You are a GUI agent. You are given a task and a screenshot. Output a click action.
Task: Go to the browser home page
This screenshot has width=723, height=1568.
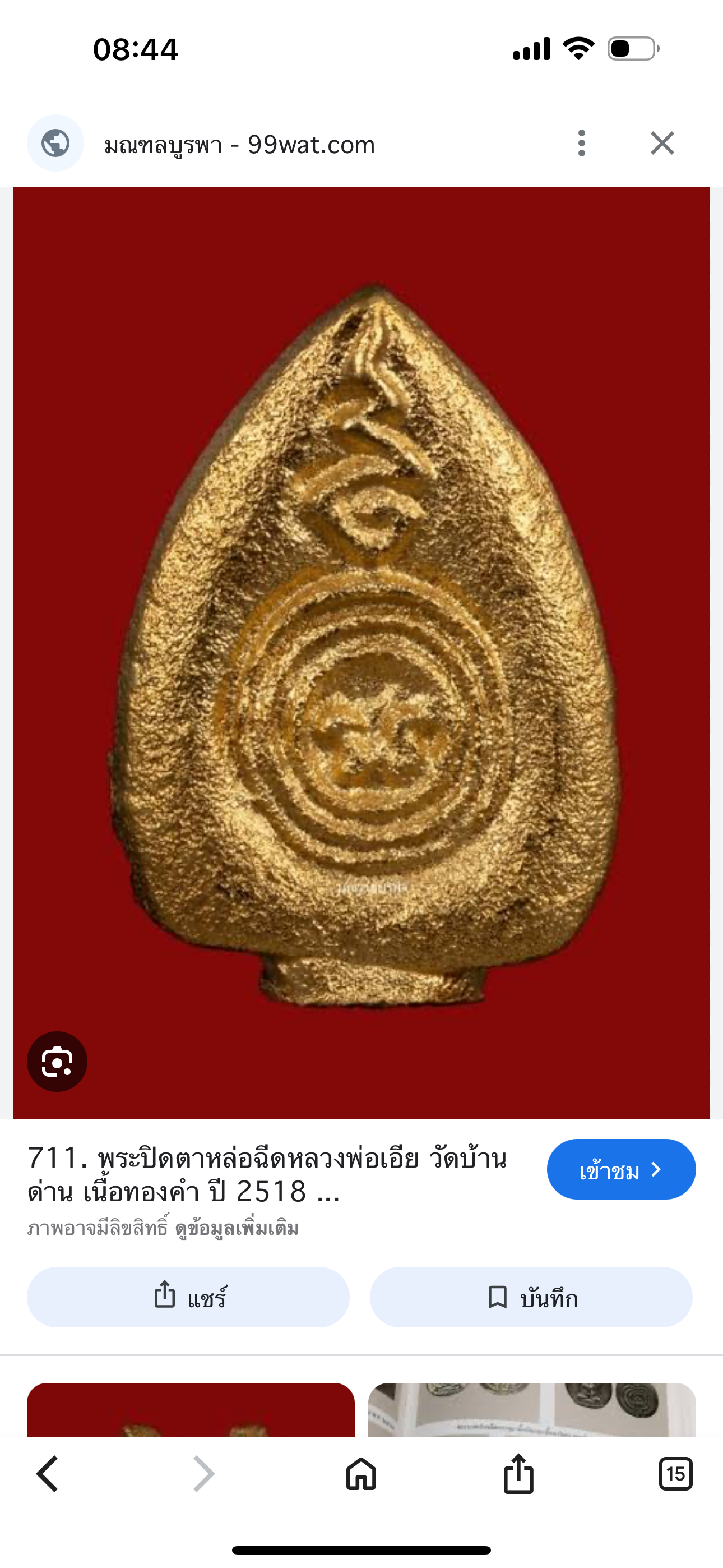361,1474
